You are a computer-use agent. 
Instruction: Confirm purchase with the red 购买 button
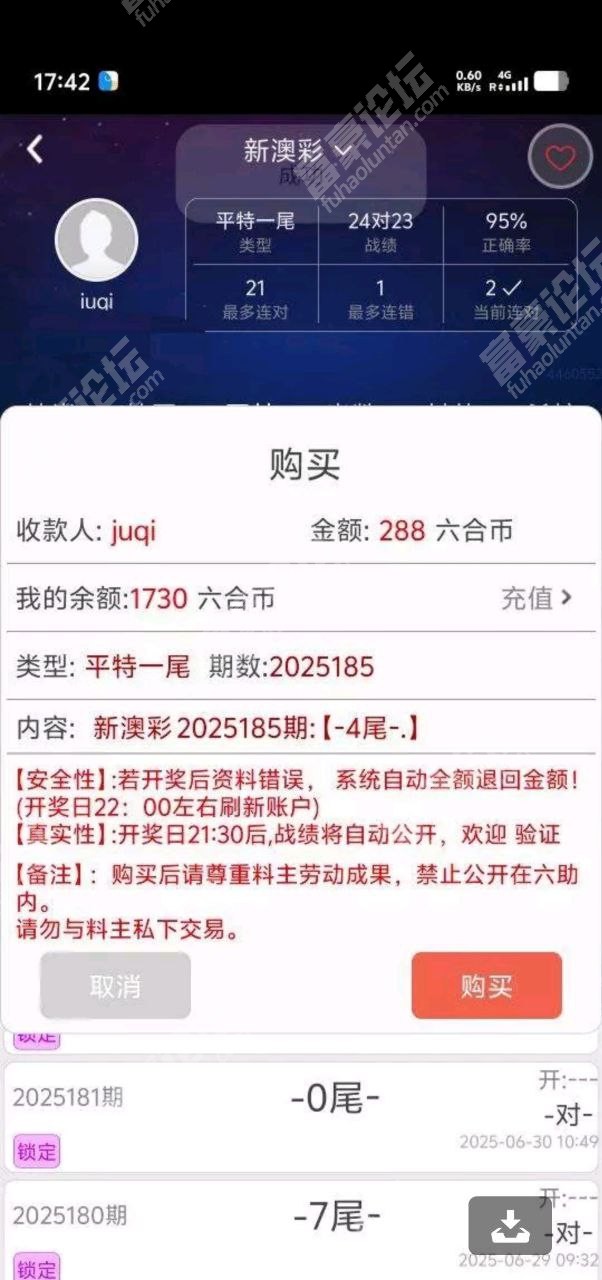click(x=486, y=985)
